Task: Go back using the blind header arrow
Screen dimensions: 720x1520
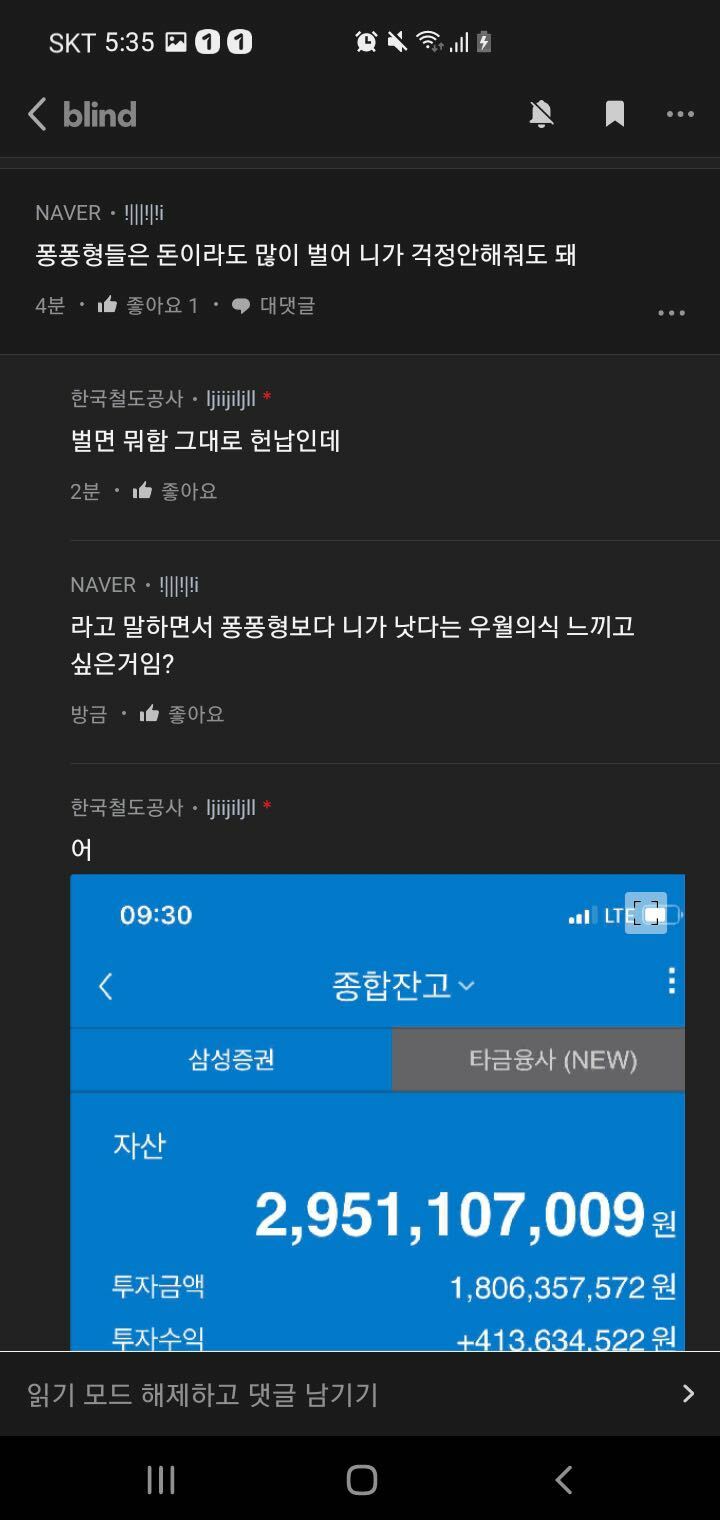Action: (x=37, y=114)
